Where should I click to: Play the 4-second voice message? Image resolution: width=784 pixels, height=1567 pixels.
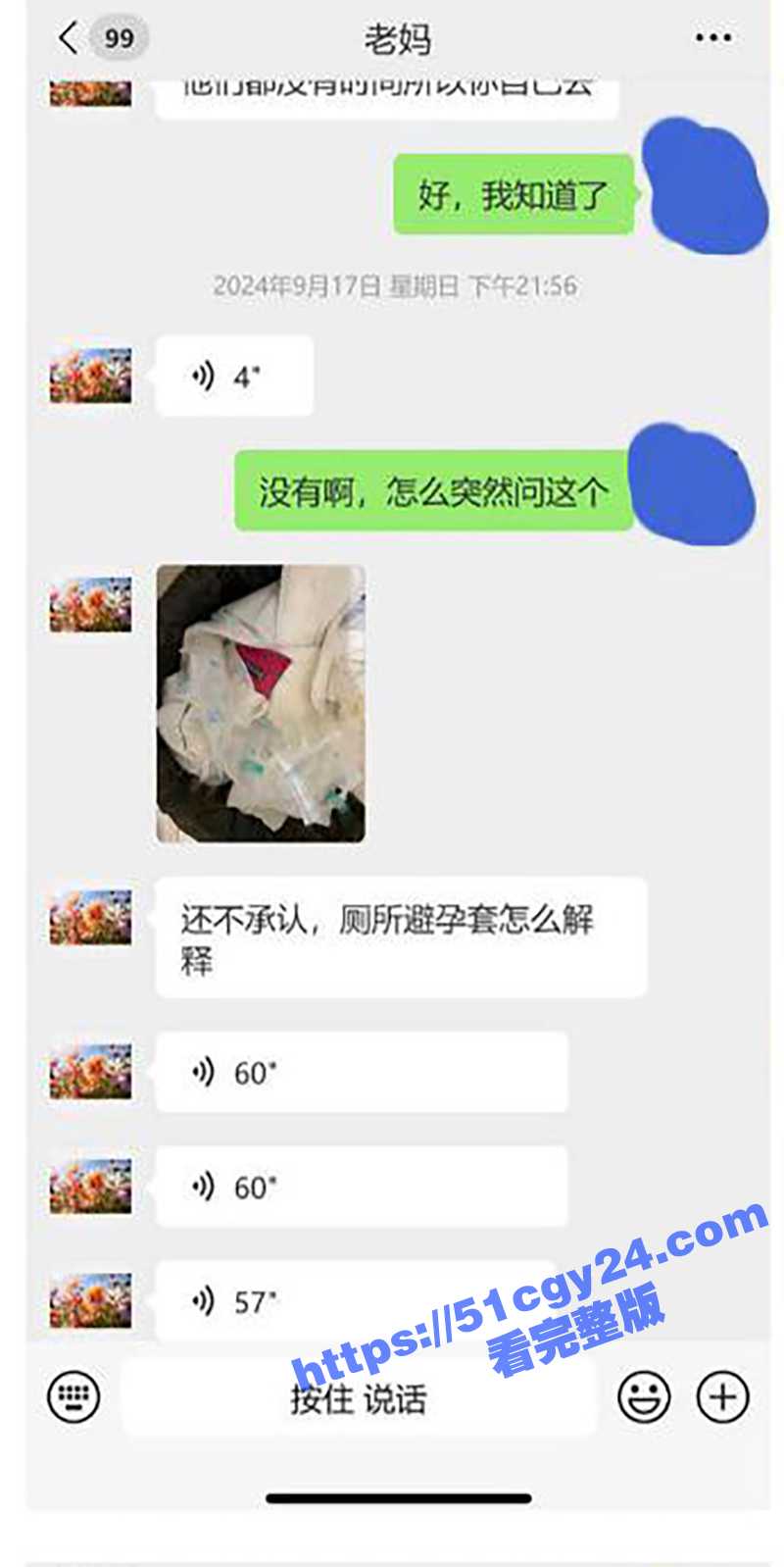click(234, 377)
